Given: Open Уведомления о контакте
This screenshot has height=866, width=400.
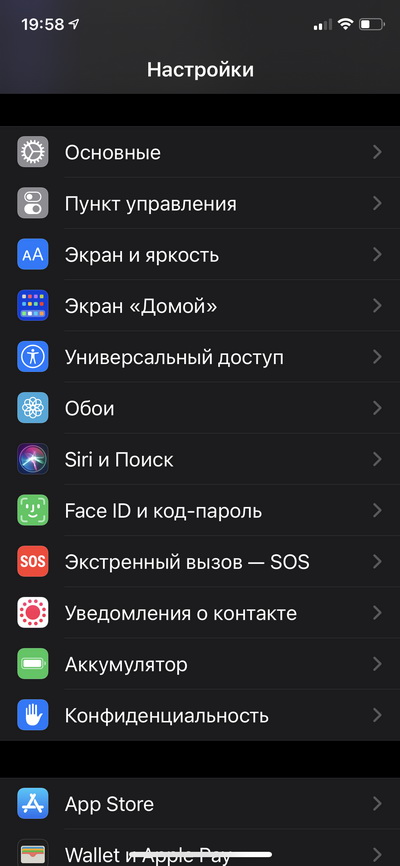Looking at the screenshot, I should click(200, 612).
